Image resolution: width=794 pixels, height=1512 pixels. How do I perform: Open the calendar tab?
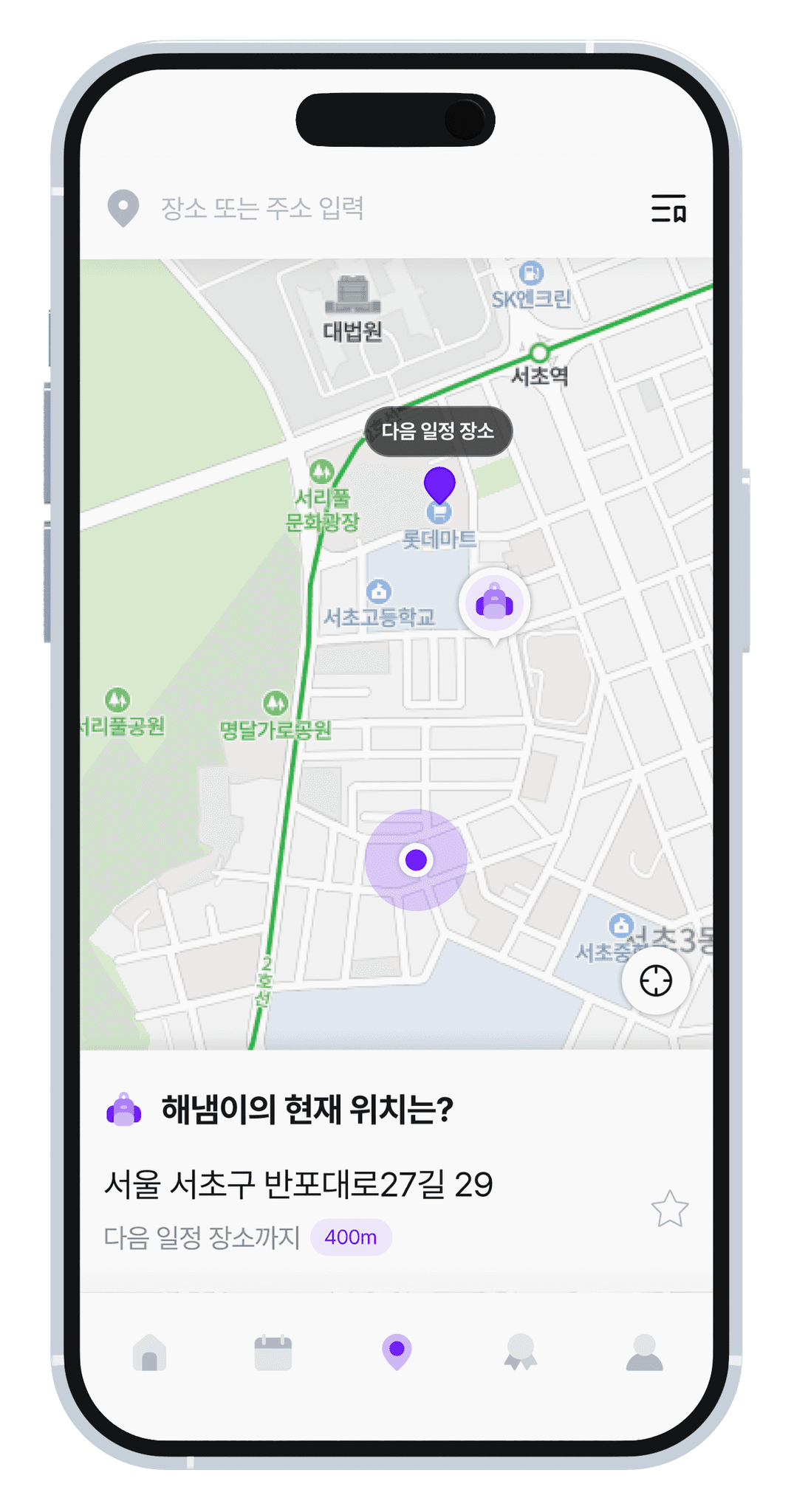pos(273,1353)
